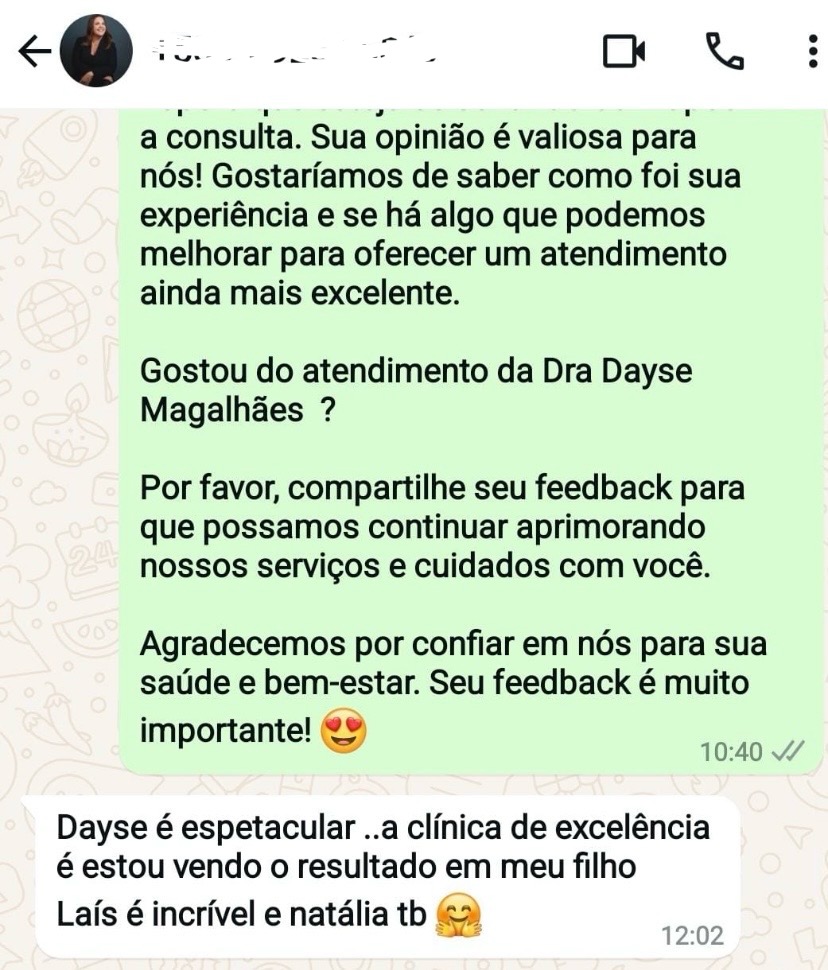Start a video call
Image resolution: width=828 pixels, height=970 pixels.
click(624, 51)
